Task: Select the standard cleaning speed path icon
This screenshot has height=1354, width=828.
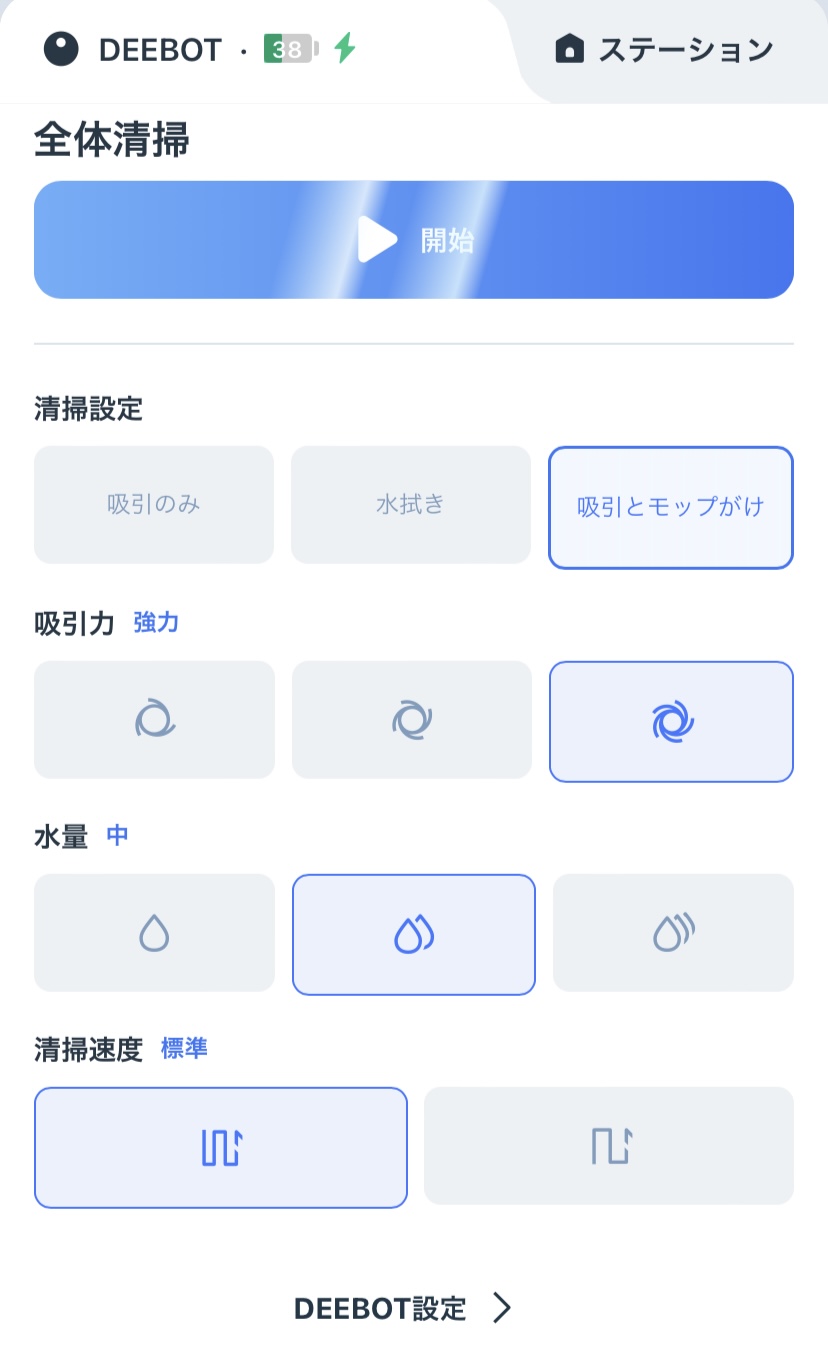Action: click(x=220, y=1146)
